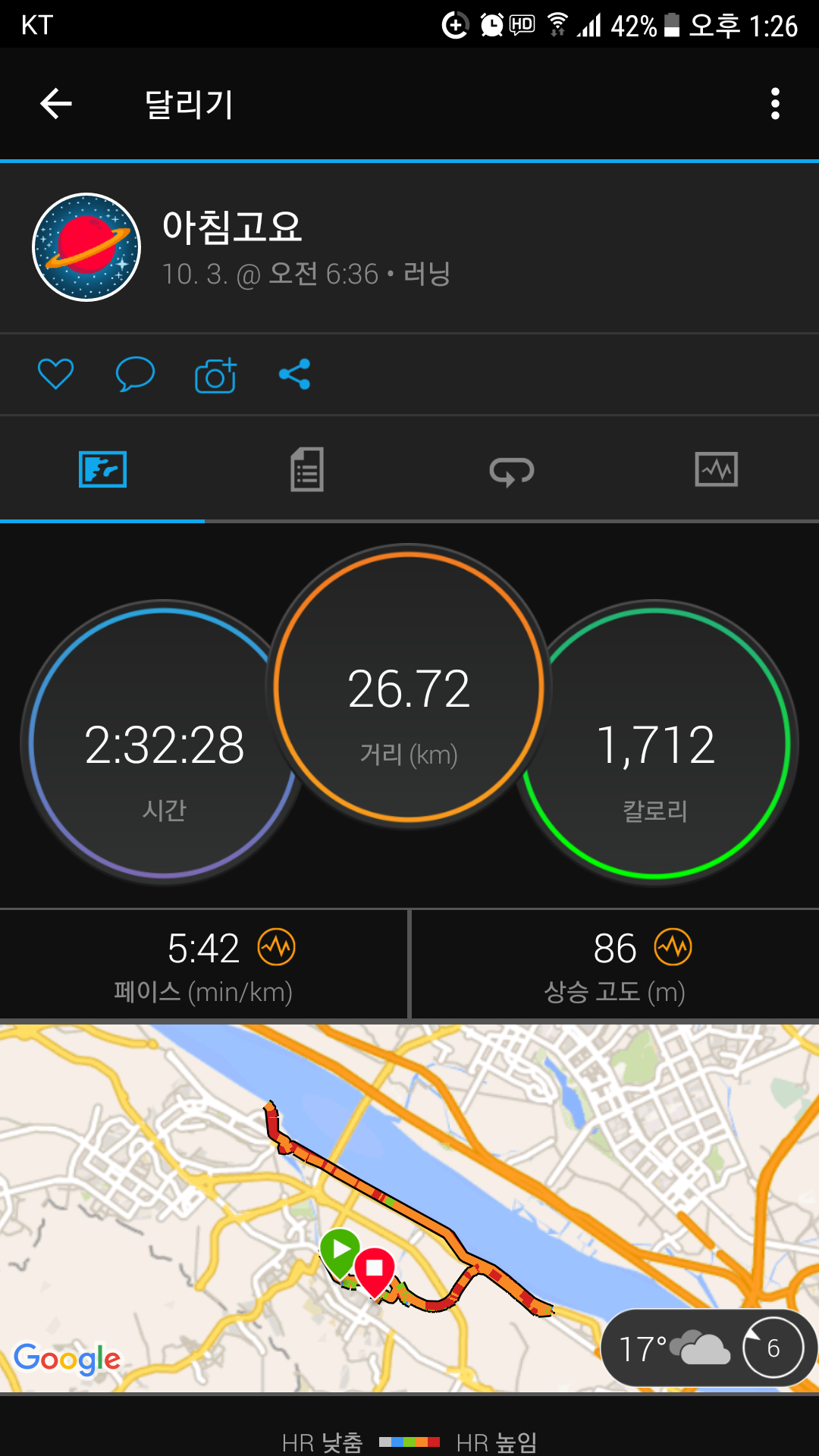Open the overflow menu
The height and width of the screenshot is (1456, 819).
(x=774, y=104)
